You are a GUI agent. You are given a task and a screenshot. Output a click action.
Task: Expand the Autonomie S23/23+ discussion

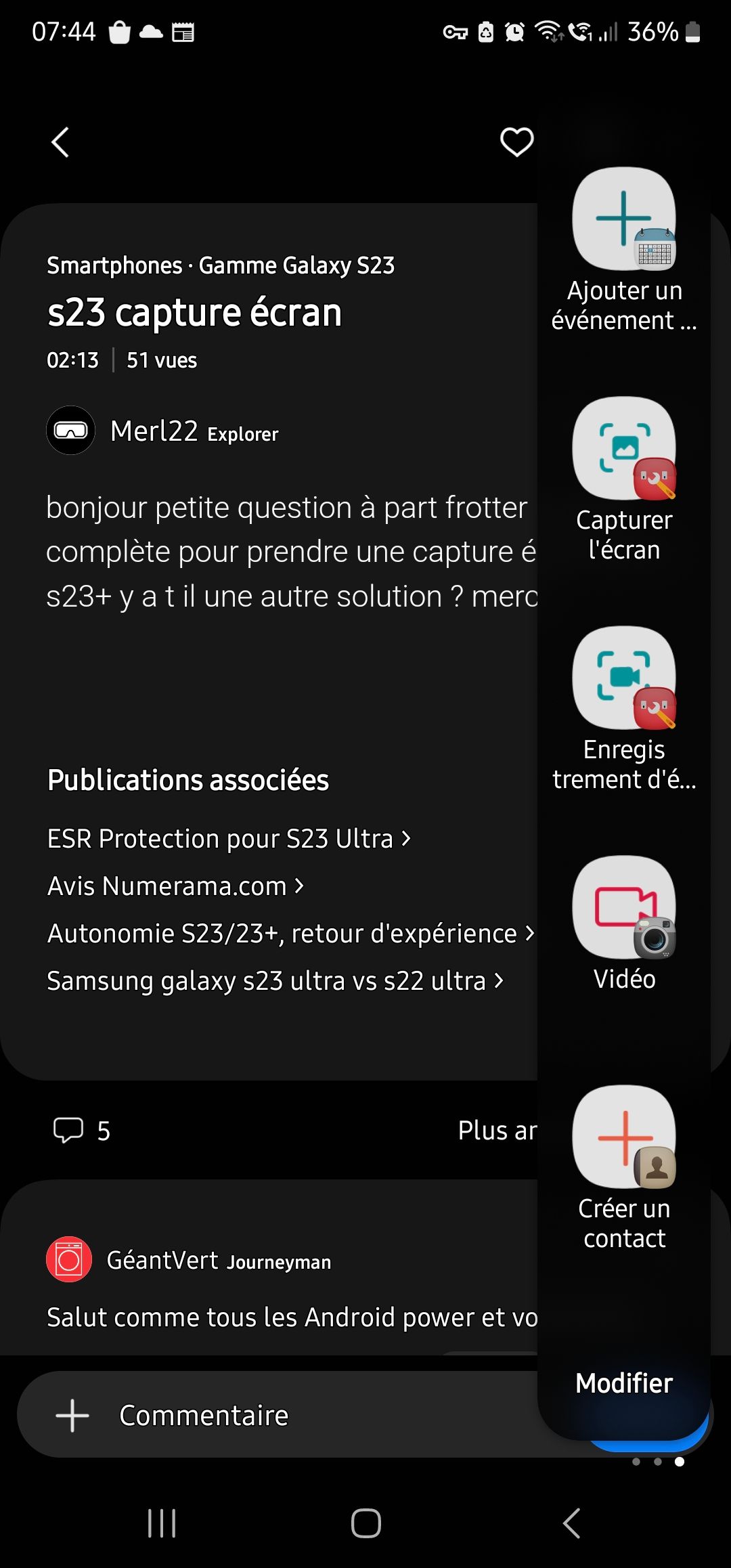[284, 933]
